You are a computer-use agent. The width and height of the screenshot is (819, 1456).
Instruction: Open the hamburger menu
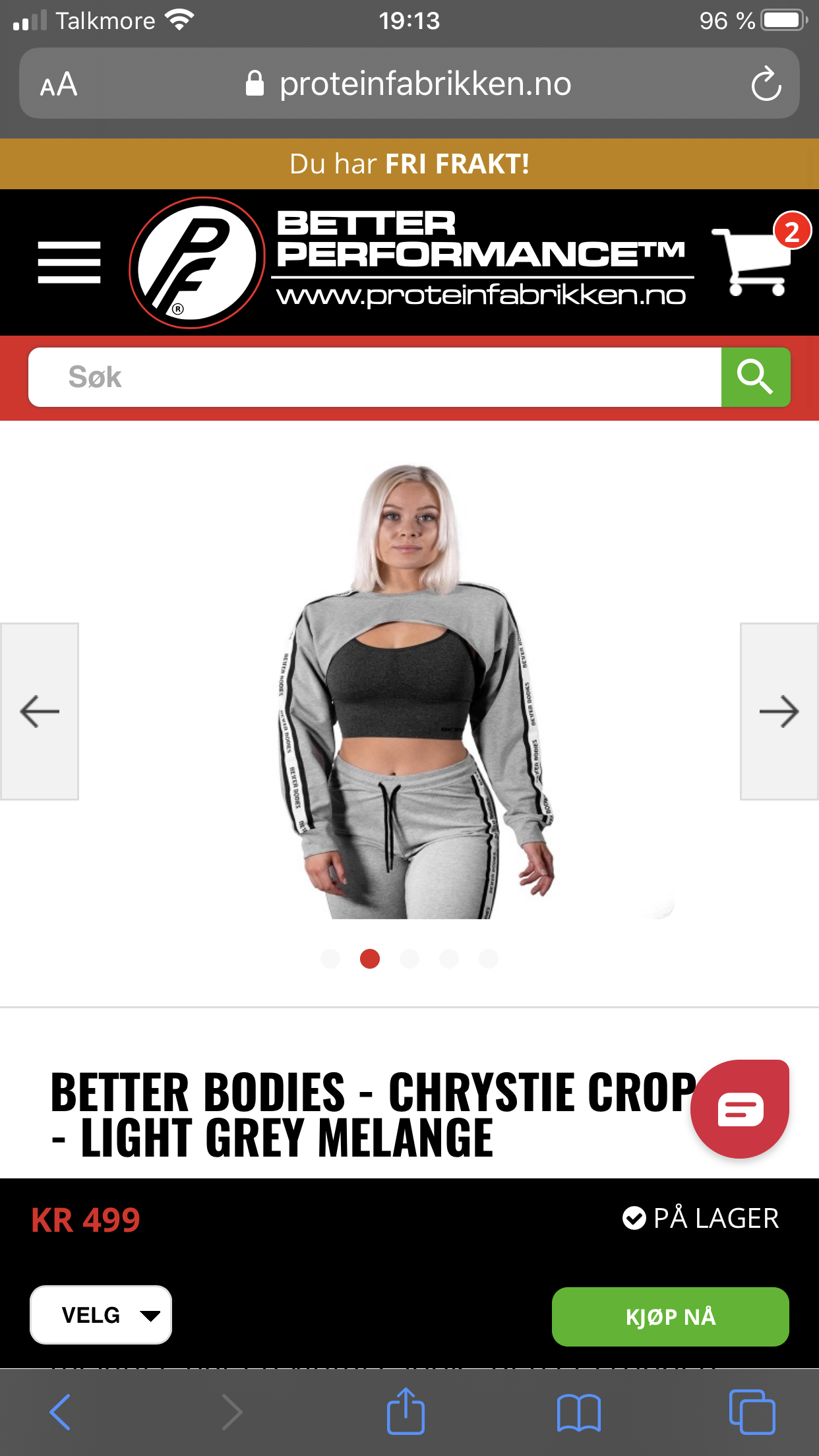pos(69,262)
